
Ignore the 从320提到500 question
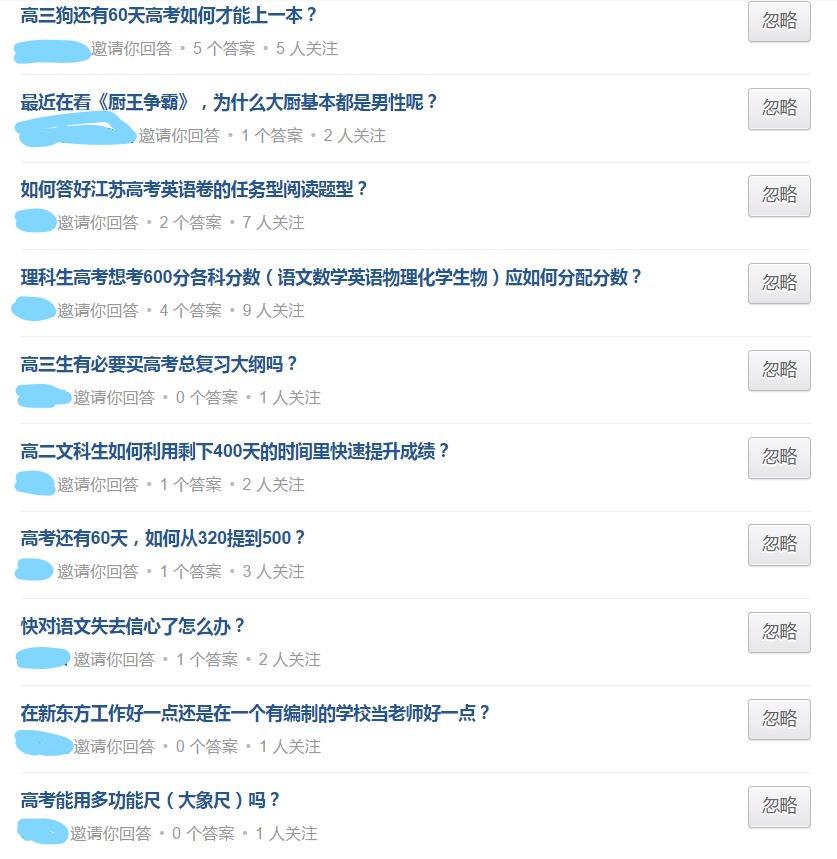click(779, 544)
